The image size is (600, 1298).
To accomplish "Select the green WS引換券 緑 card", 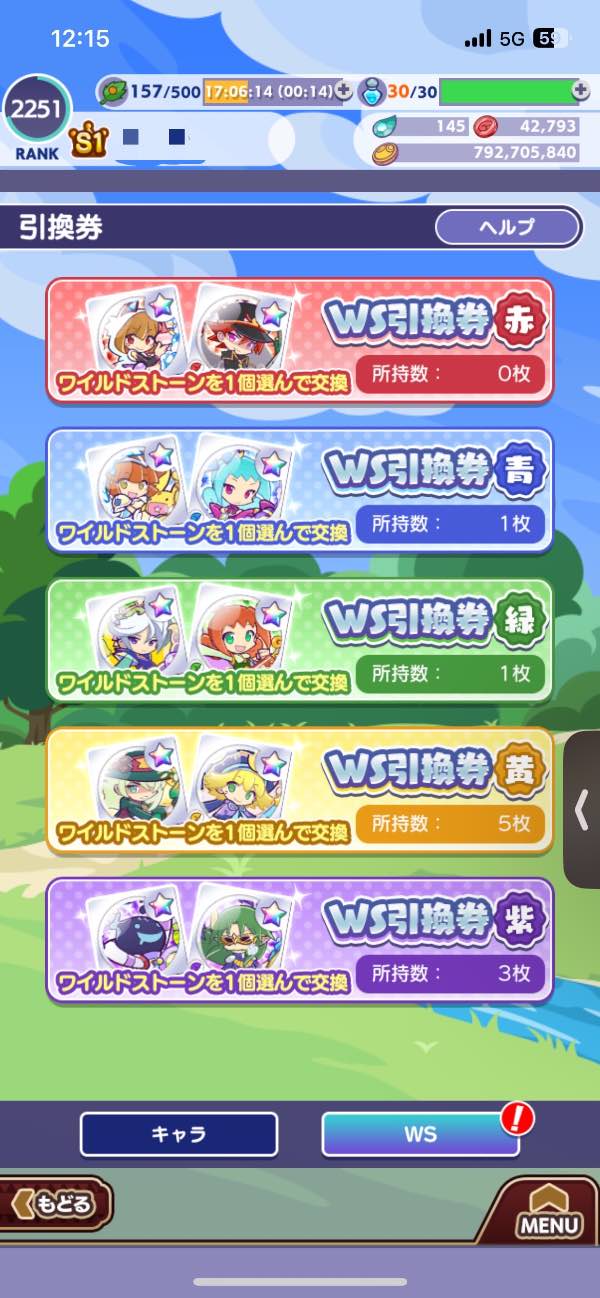I will point(299,640).
